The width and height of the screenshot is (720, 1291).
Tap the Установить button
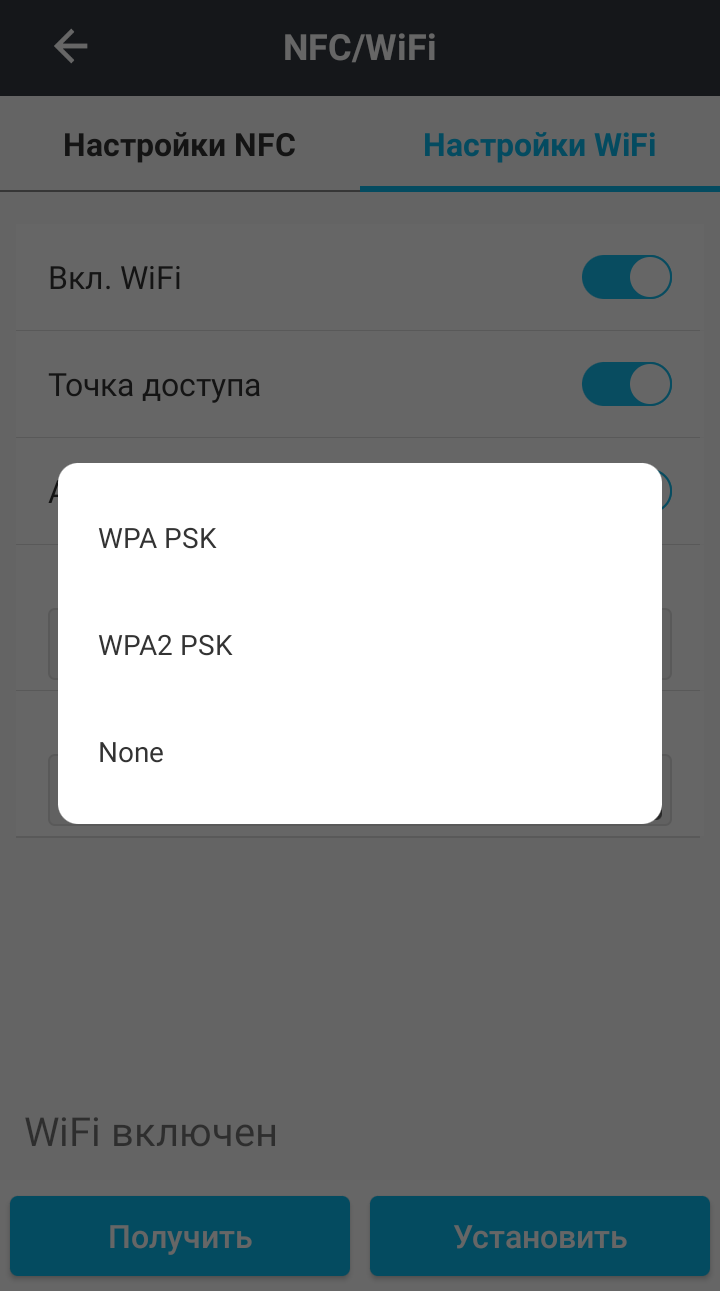(540, 1236)
